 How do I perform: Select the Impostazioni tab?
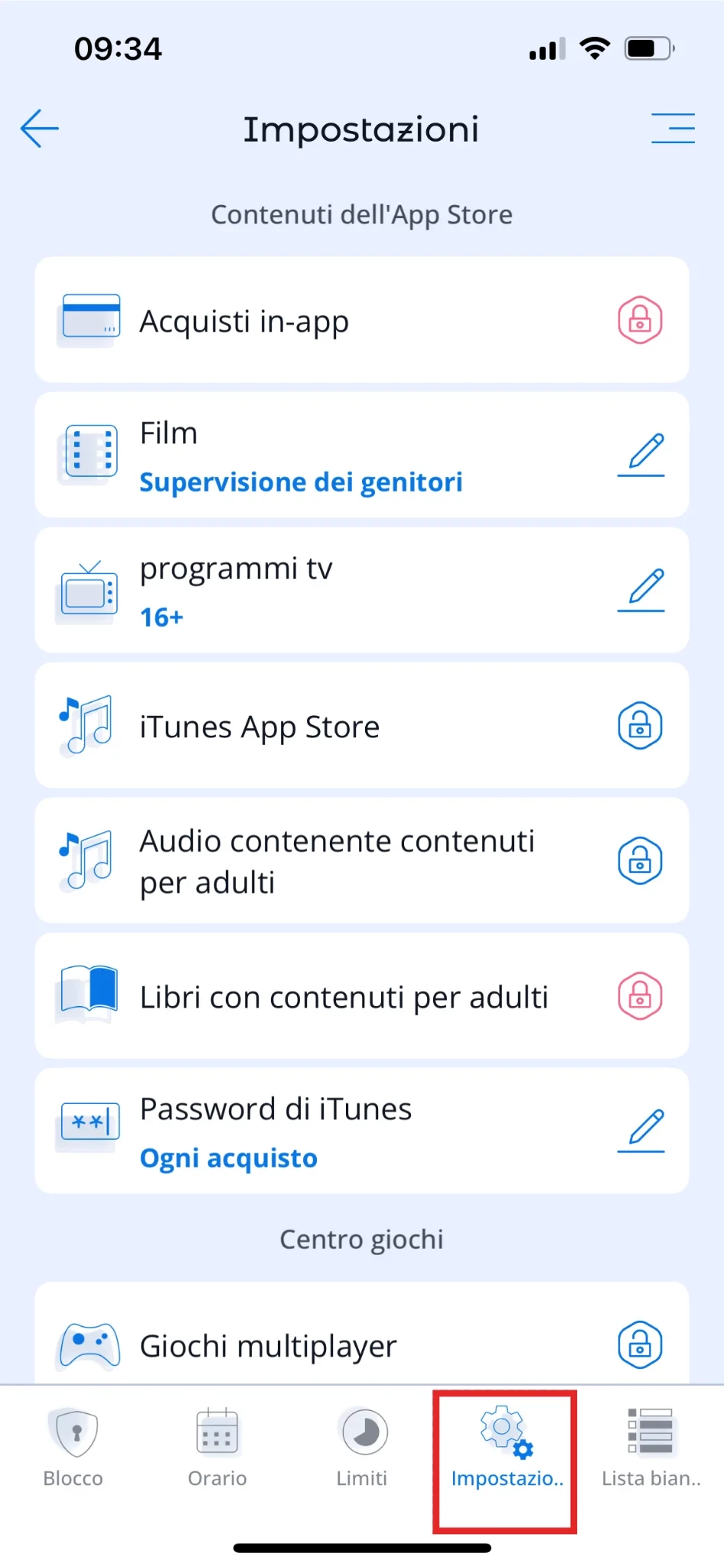pos(506,1447)
